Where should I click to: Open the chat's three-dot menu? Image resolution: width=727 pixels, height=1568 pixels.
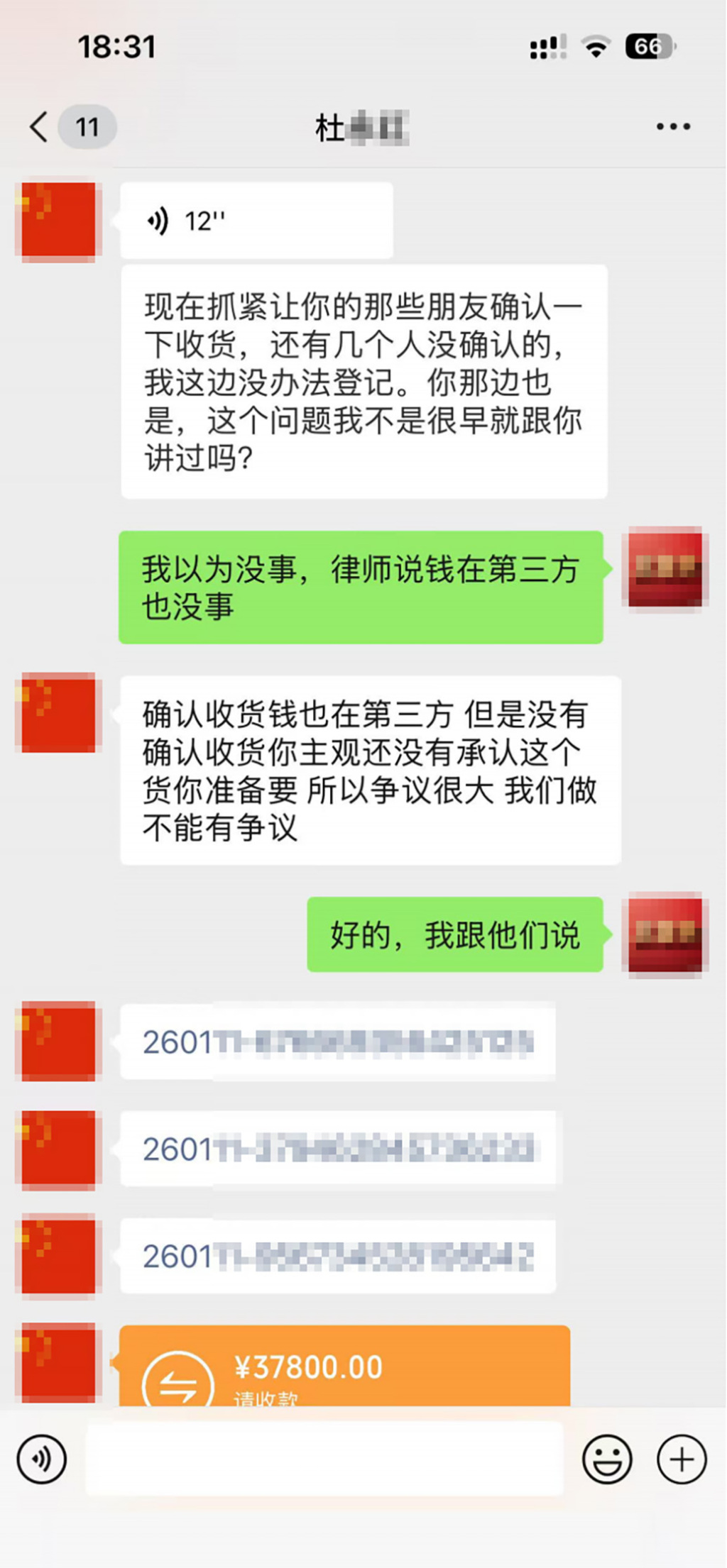coord(672,127)
